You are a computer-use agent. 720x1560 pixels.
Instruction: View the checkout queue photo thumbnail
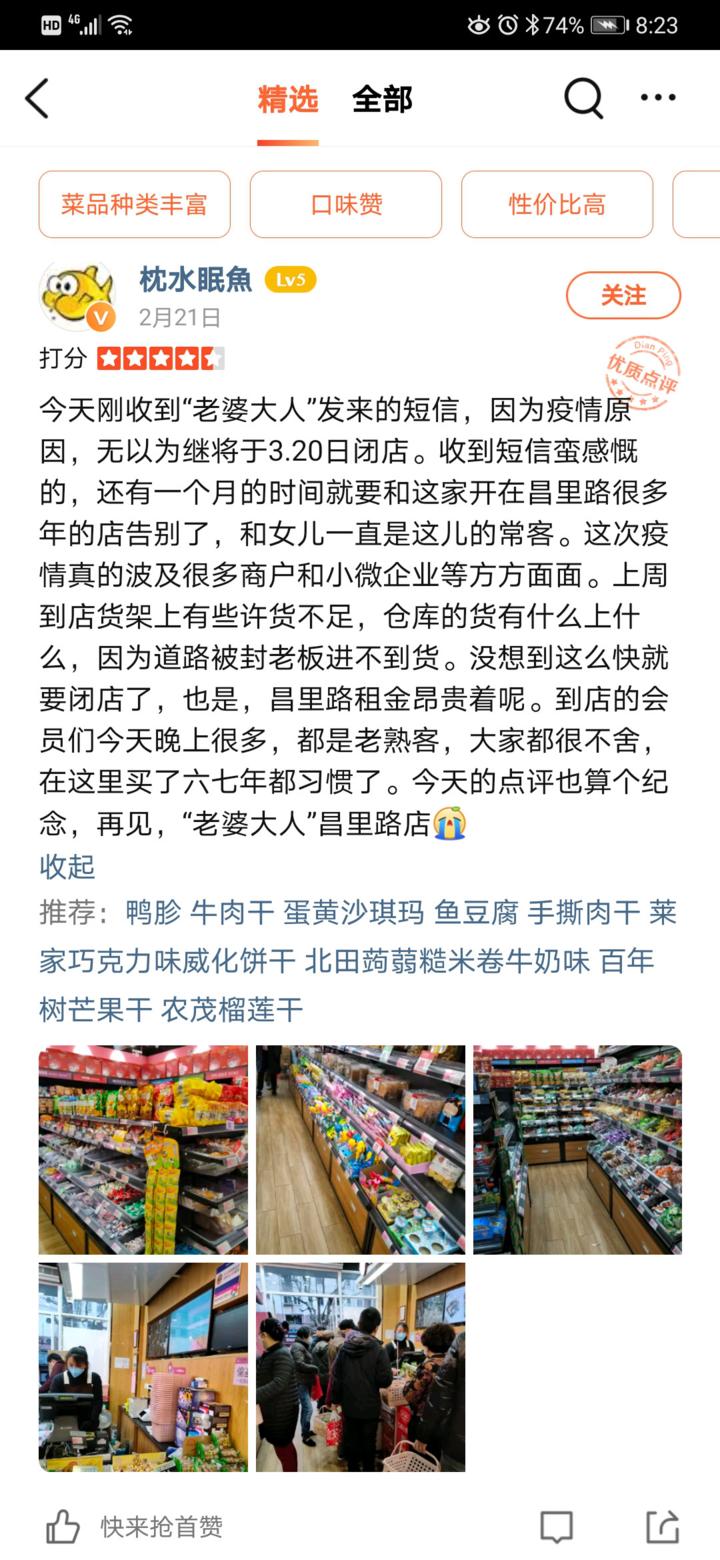coord(360,1368)
